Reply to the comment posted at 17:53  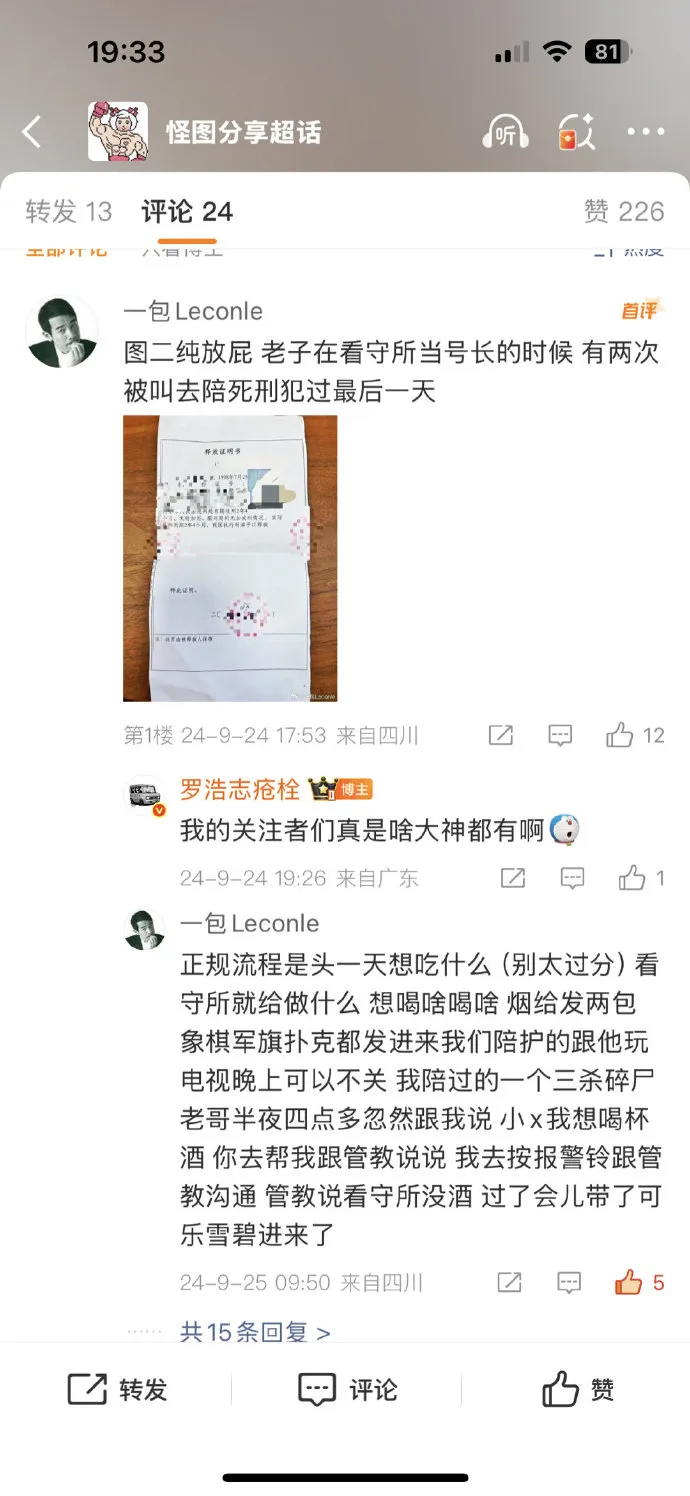coord(560,736)
